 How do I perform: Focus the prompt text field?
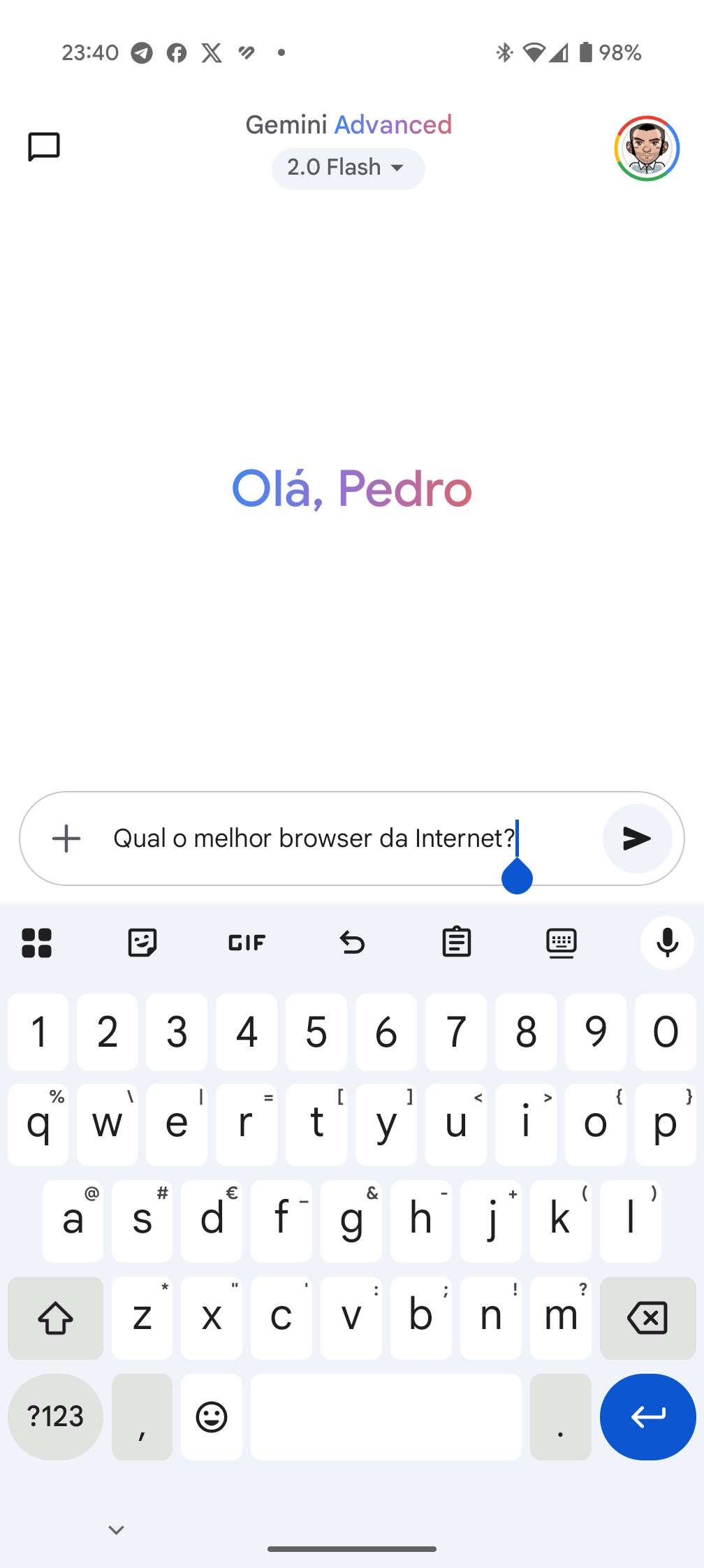click(x=314, y=839)
